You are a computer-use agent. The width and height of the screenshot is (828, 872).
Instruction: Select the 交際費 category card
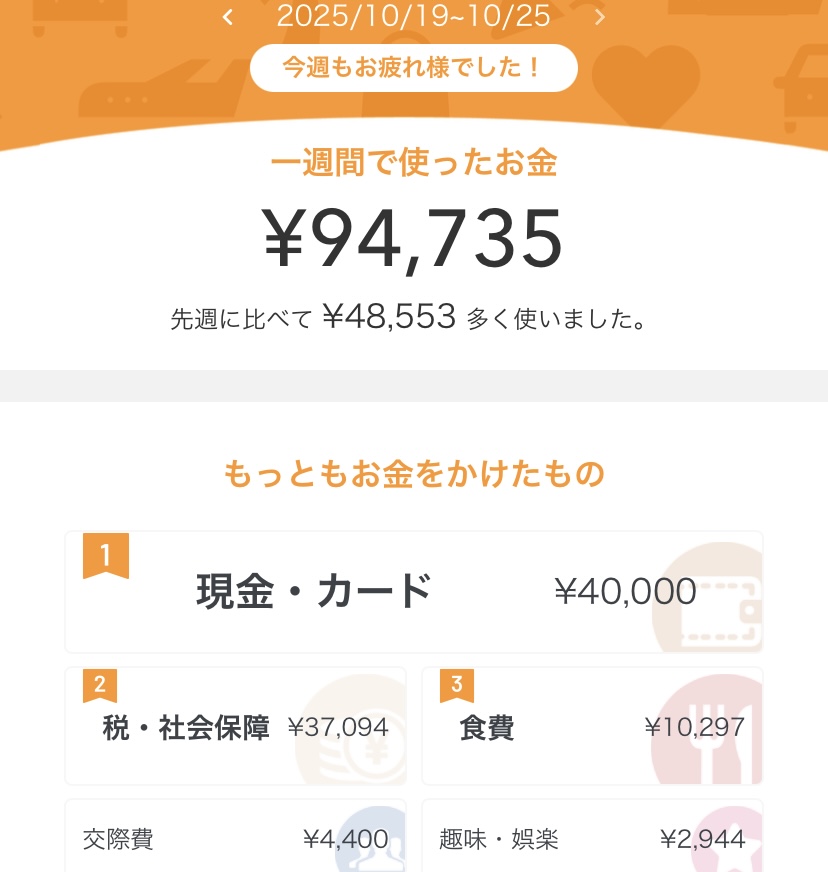(x=235, y=838)
